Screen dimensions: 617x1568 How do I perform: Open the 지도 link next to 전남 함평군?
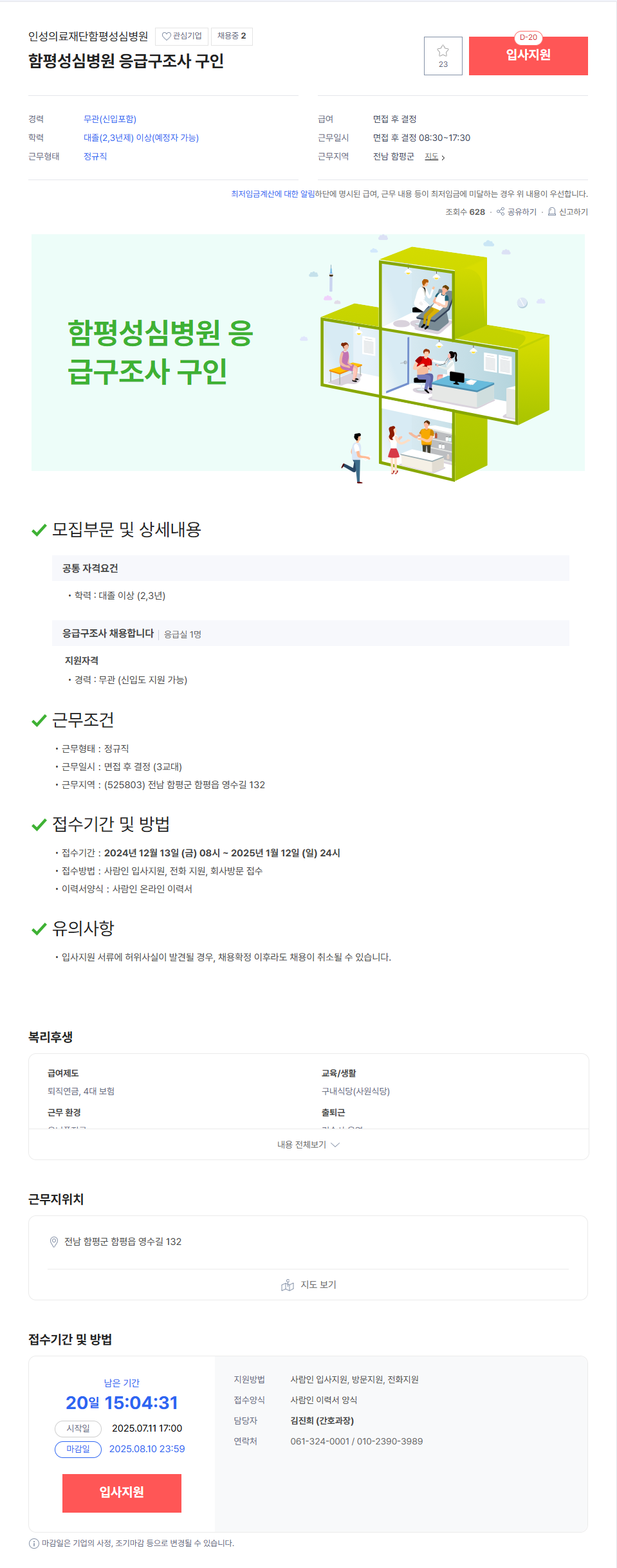(x=434, y=156)
